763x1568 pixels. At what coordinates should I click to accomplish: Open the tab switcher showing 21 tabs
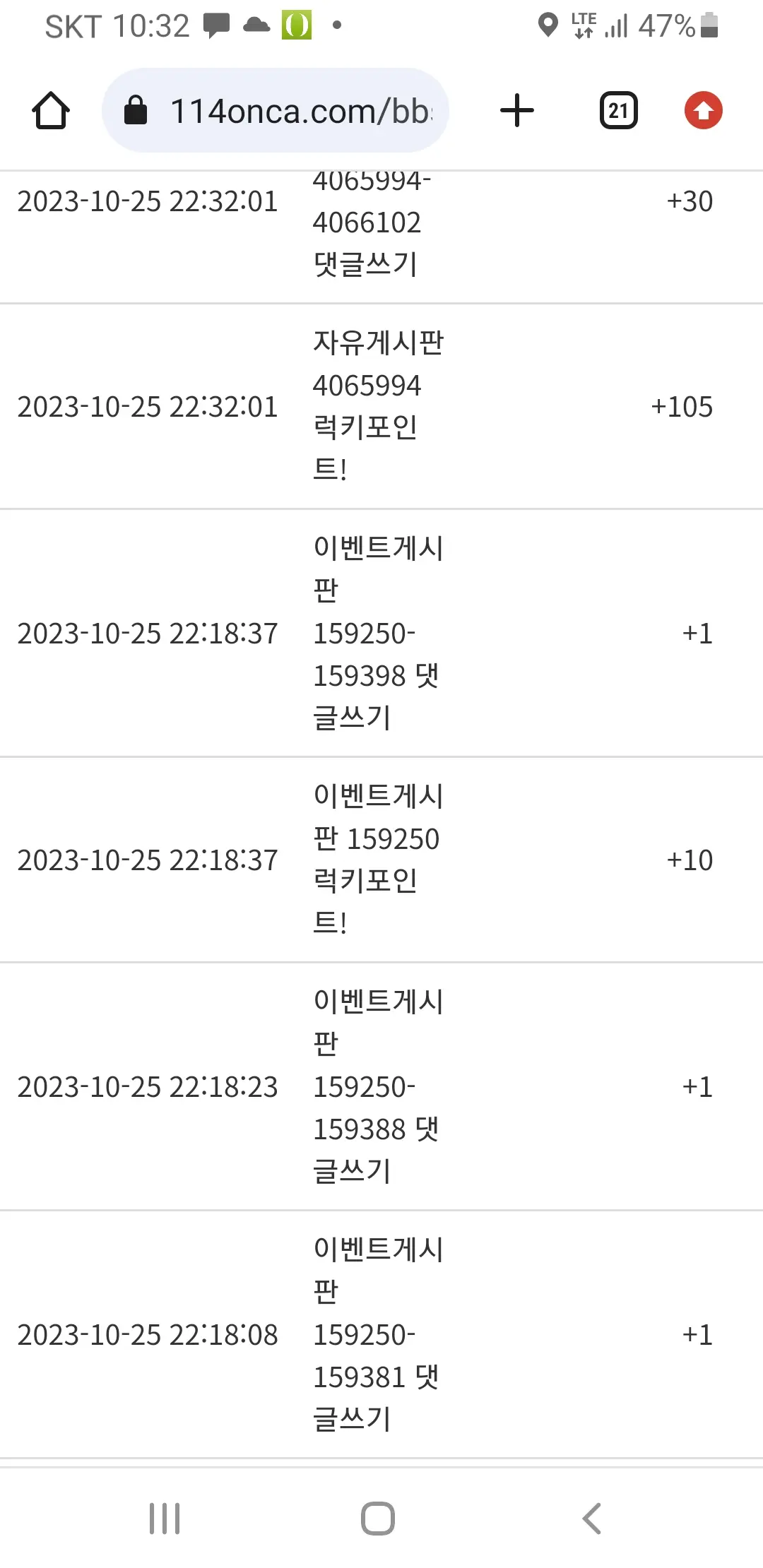[619, 111]
